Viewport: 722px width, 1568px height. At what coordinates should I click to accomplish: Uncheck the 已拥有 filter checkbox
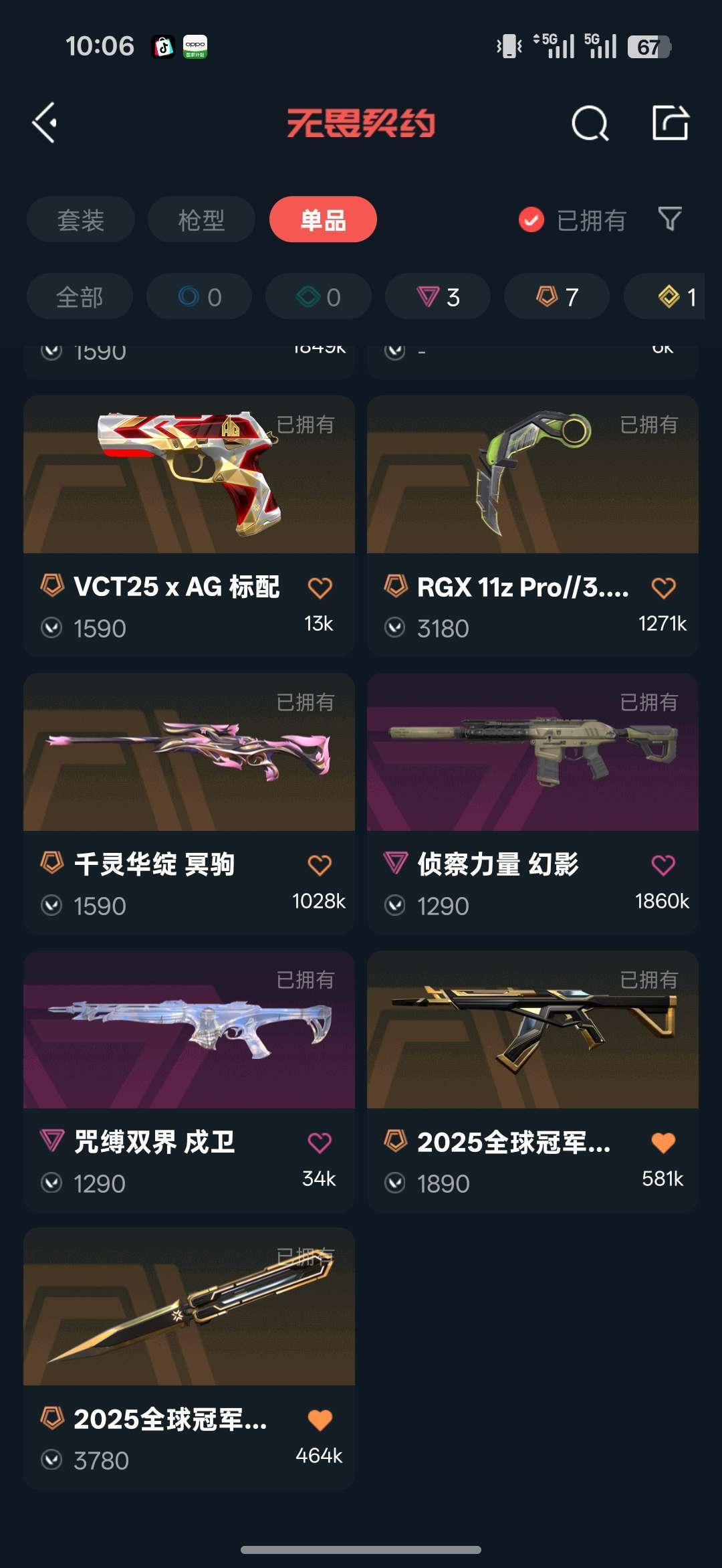(x=531, y=220)
